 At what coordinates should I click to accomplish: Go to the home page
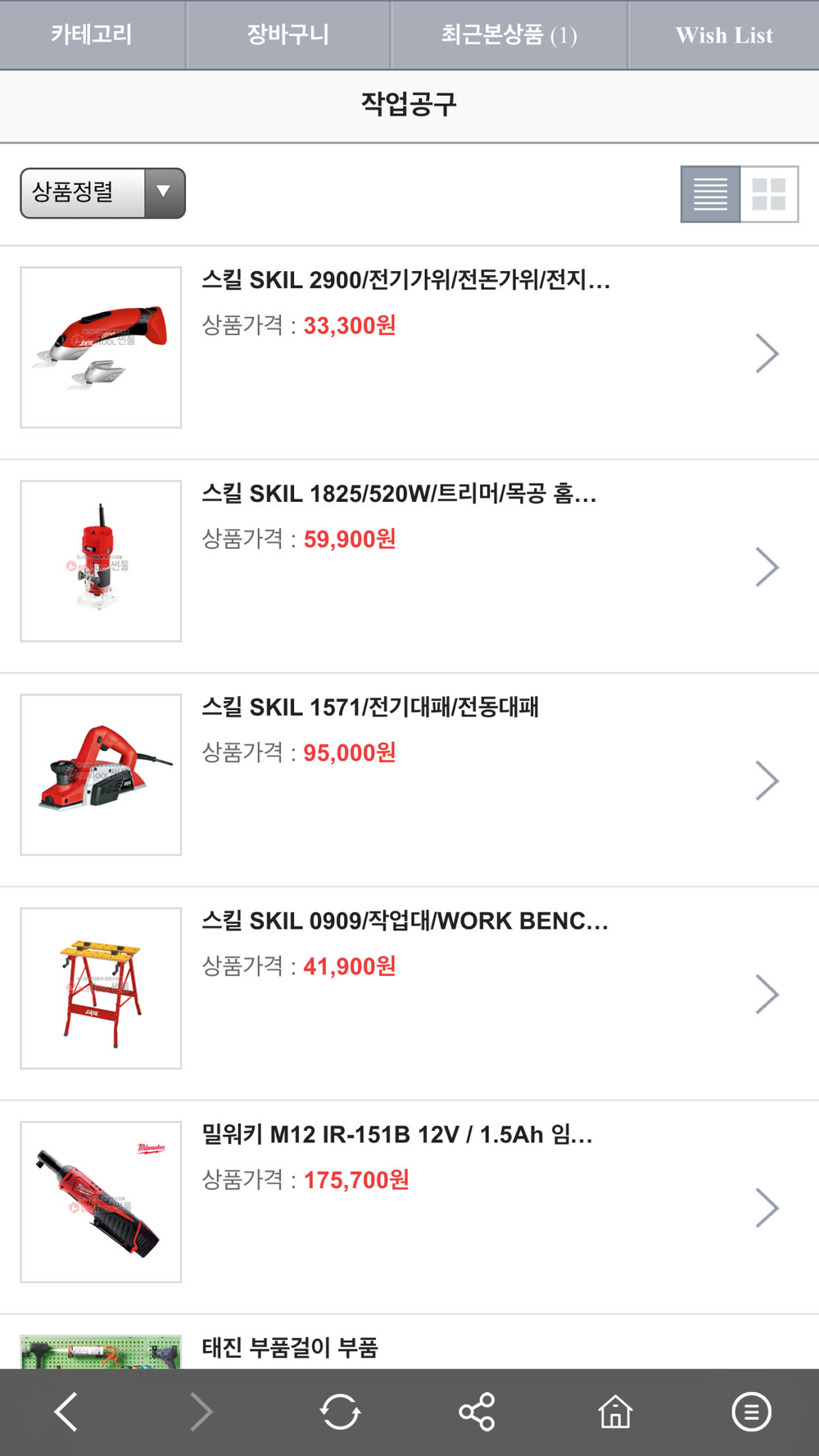615,1412
